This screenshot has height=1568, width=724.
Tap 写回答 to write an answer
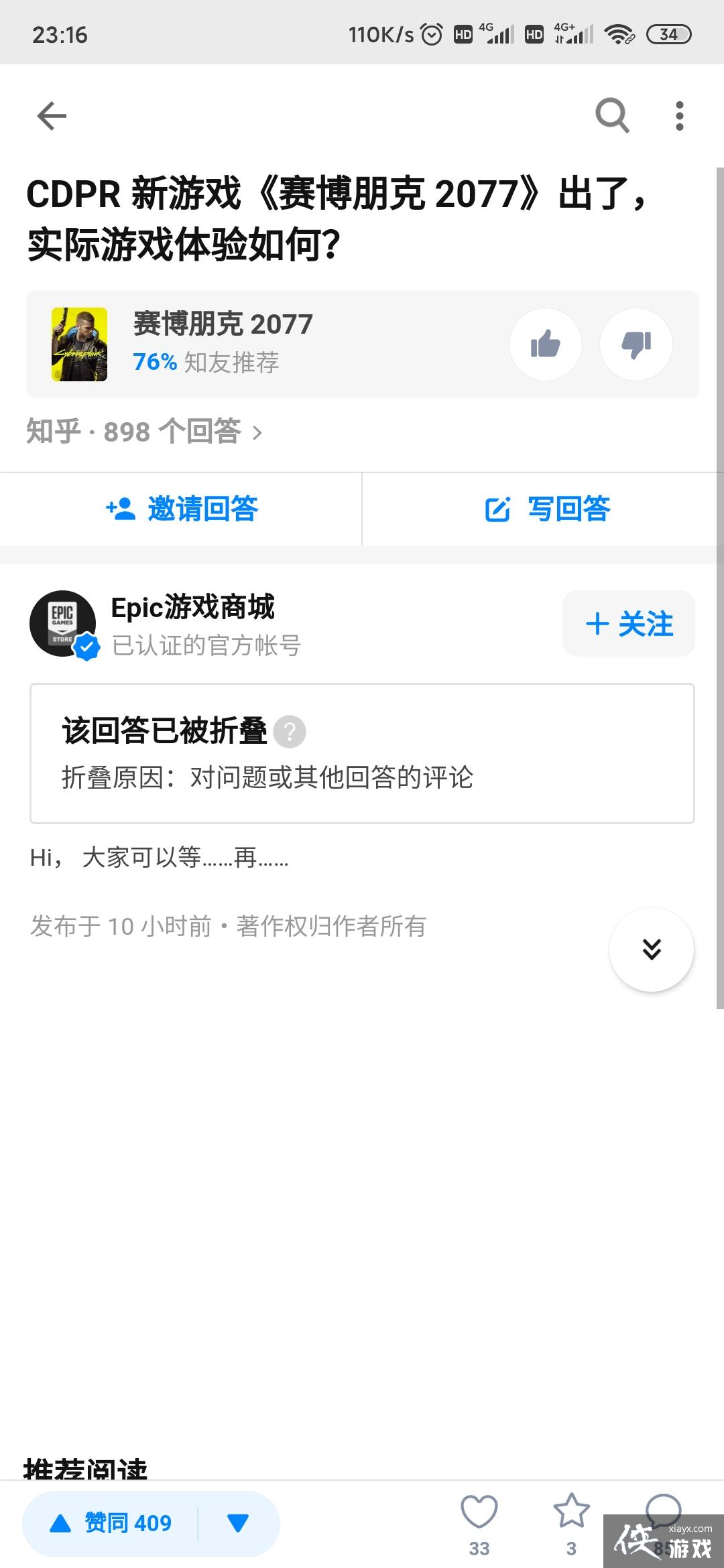[x=550, y=509]
